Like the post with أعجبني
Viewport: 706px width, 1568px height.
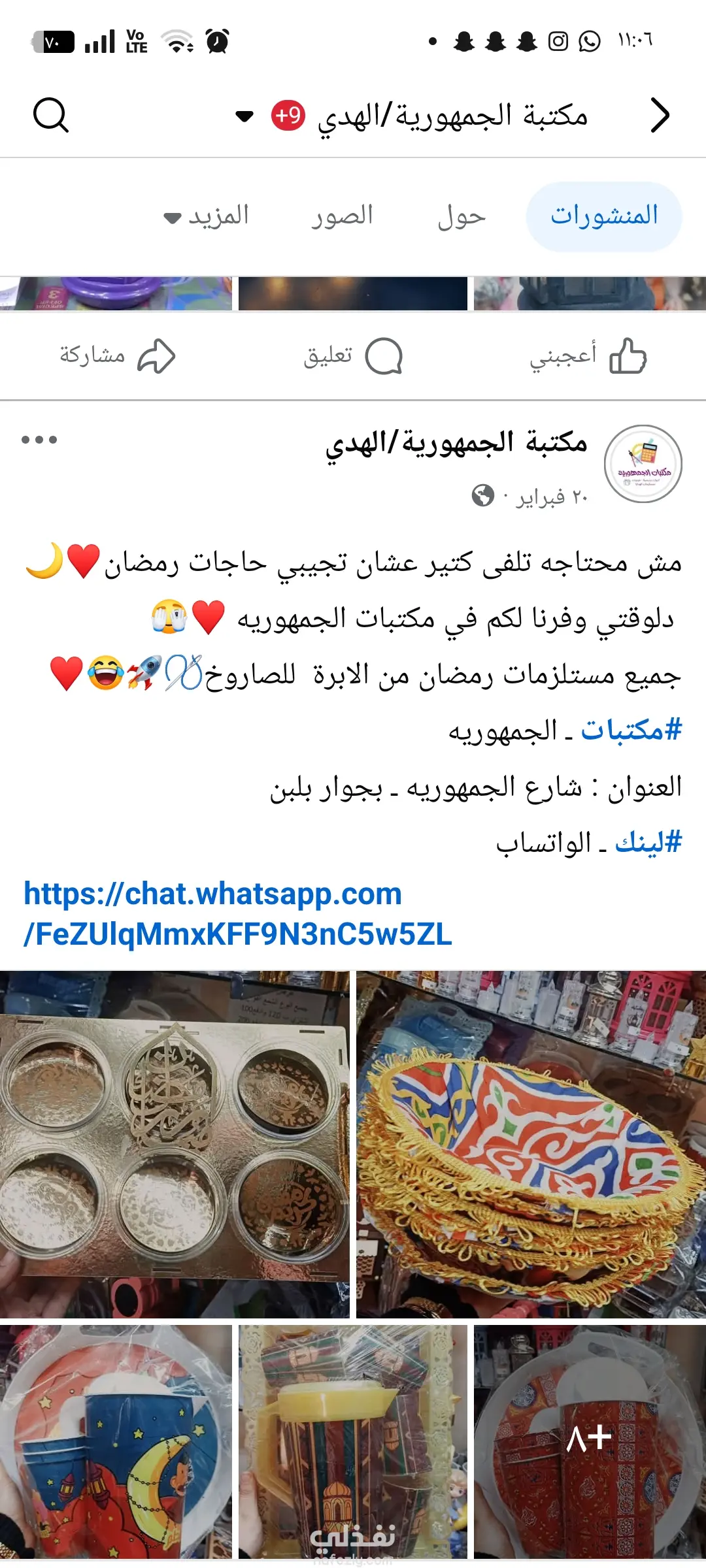point(588,356)
